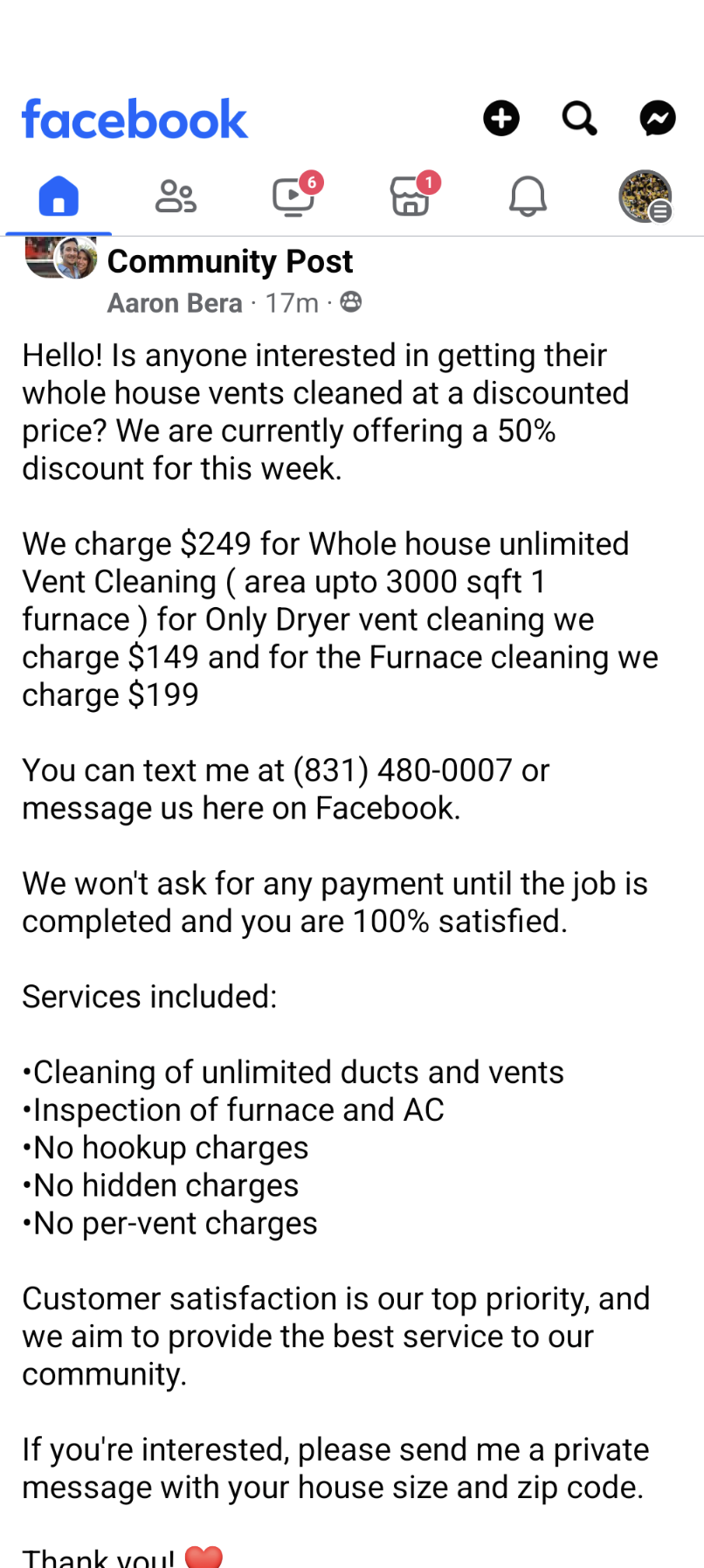704x1568 pixels.
Task: Tap the plus create icon
Action: coord(501,118)
